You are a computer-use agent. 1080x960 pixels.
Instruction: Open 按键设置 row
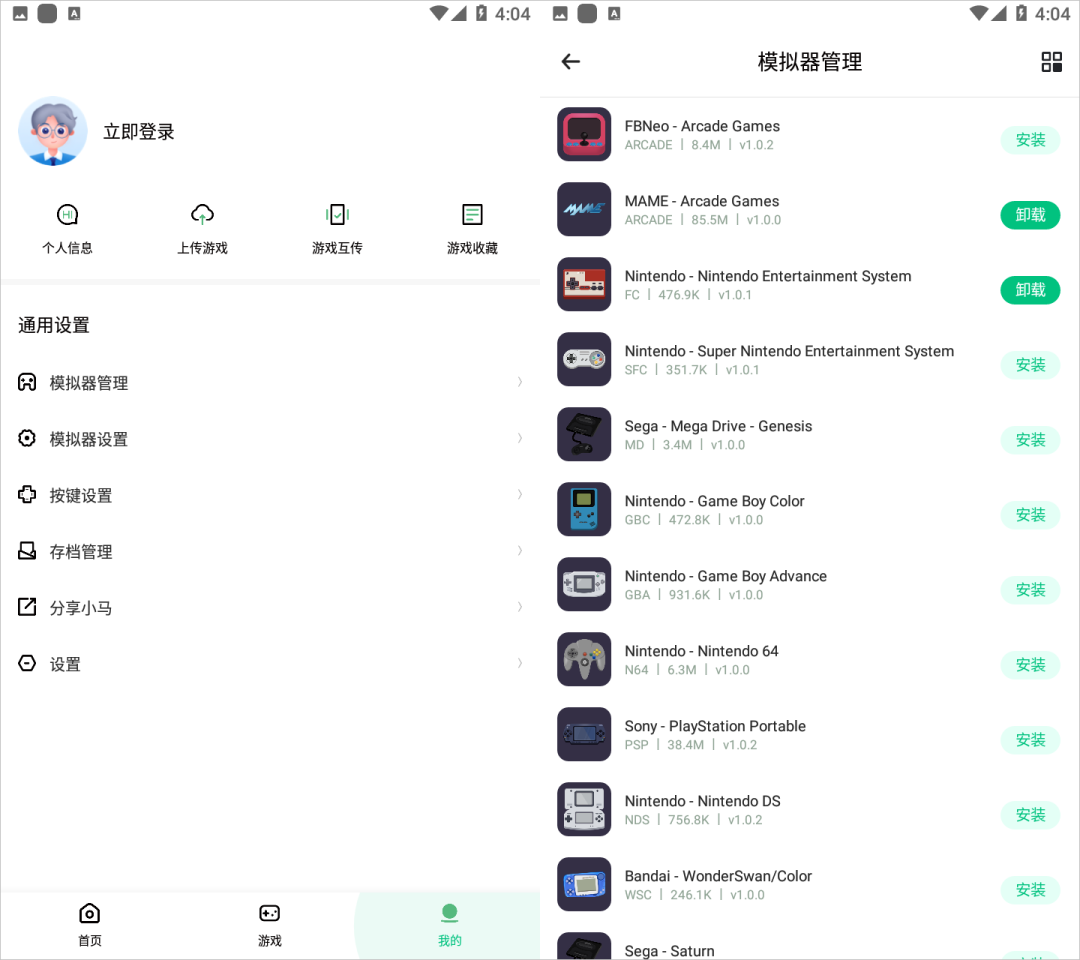click(270, 495)
